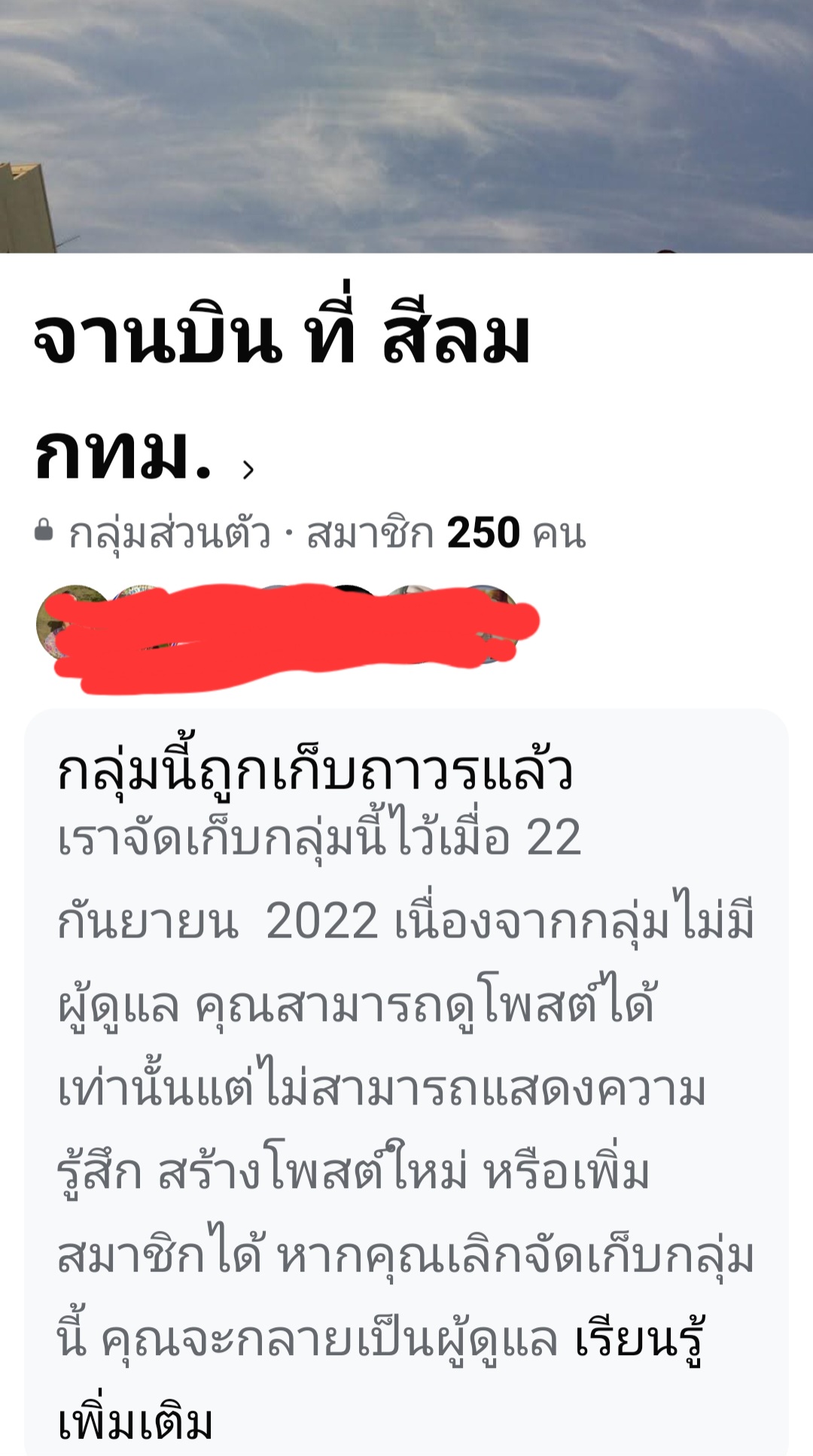This screenshot has height=1456, width=813.
Task: Open the เรียนรู้เพิ่มเติม link
Action: (638, 1341)
